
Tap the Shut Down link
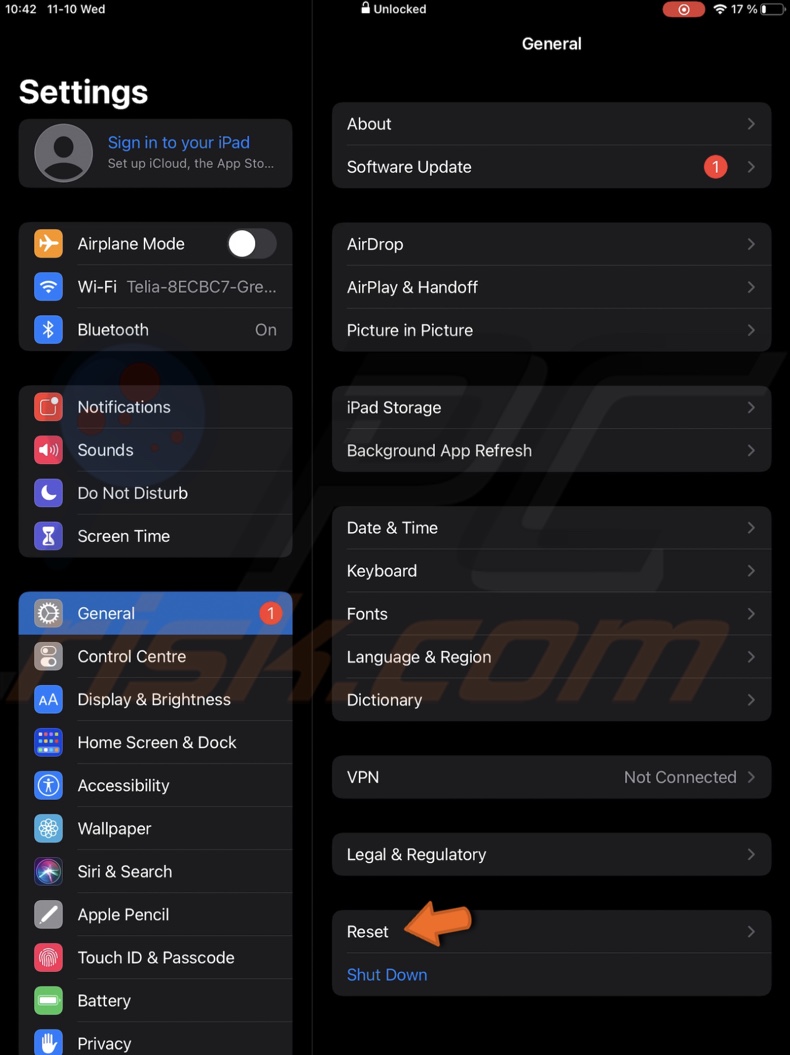point(387,975)
